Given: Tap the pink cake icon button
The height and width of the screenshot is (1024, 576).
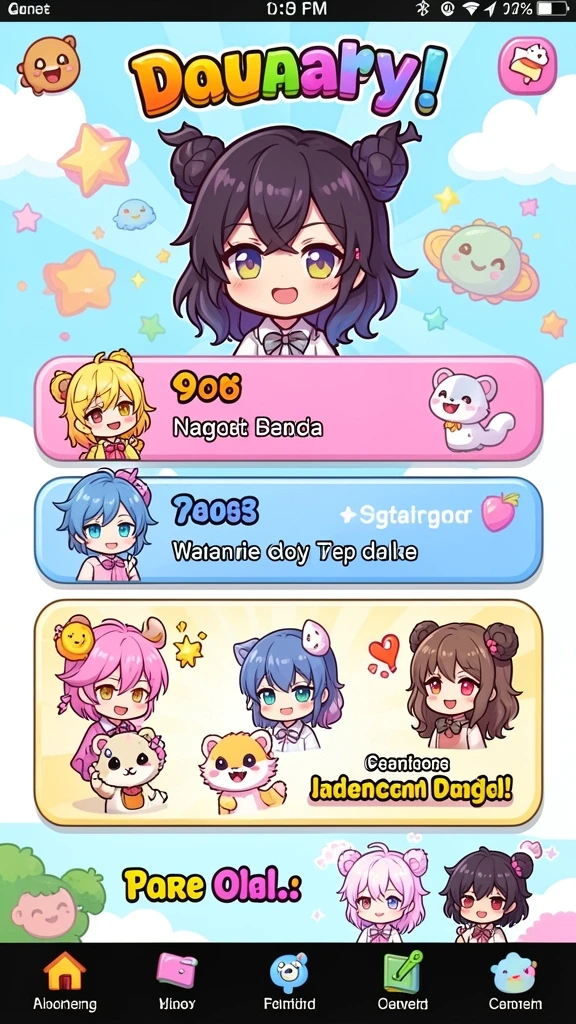Looking at the screenshot, I should (528, 65).
